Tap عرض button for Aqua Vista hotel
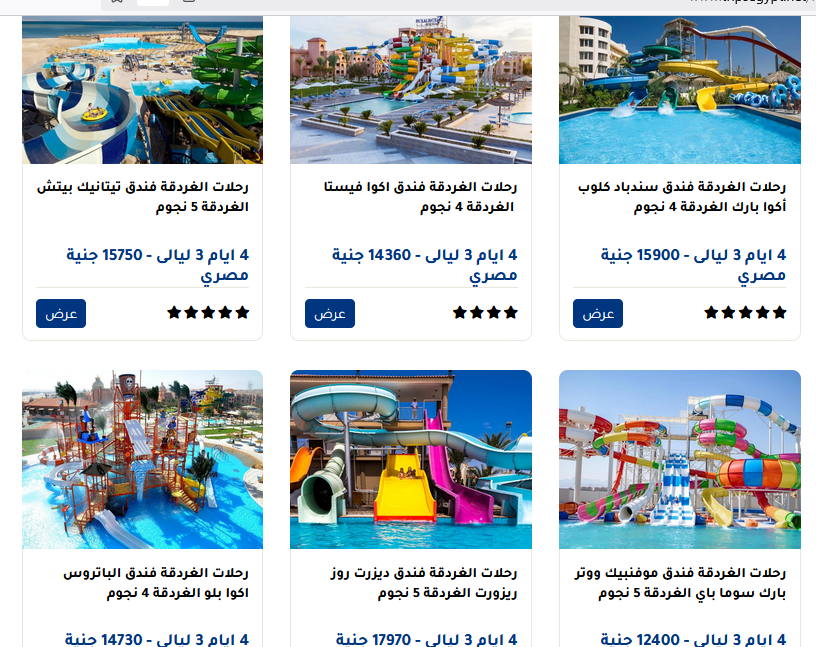Screen dimensions: 816x647 [330, 313]
